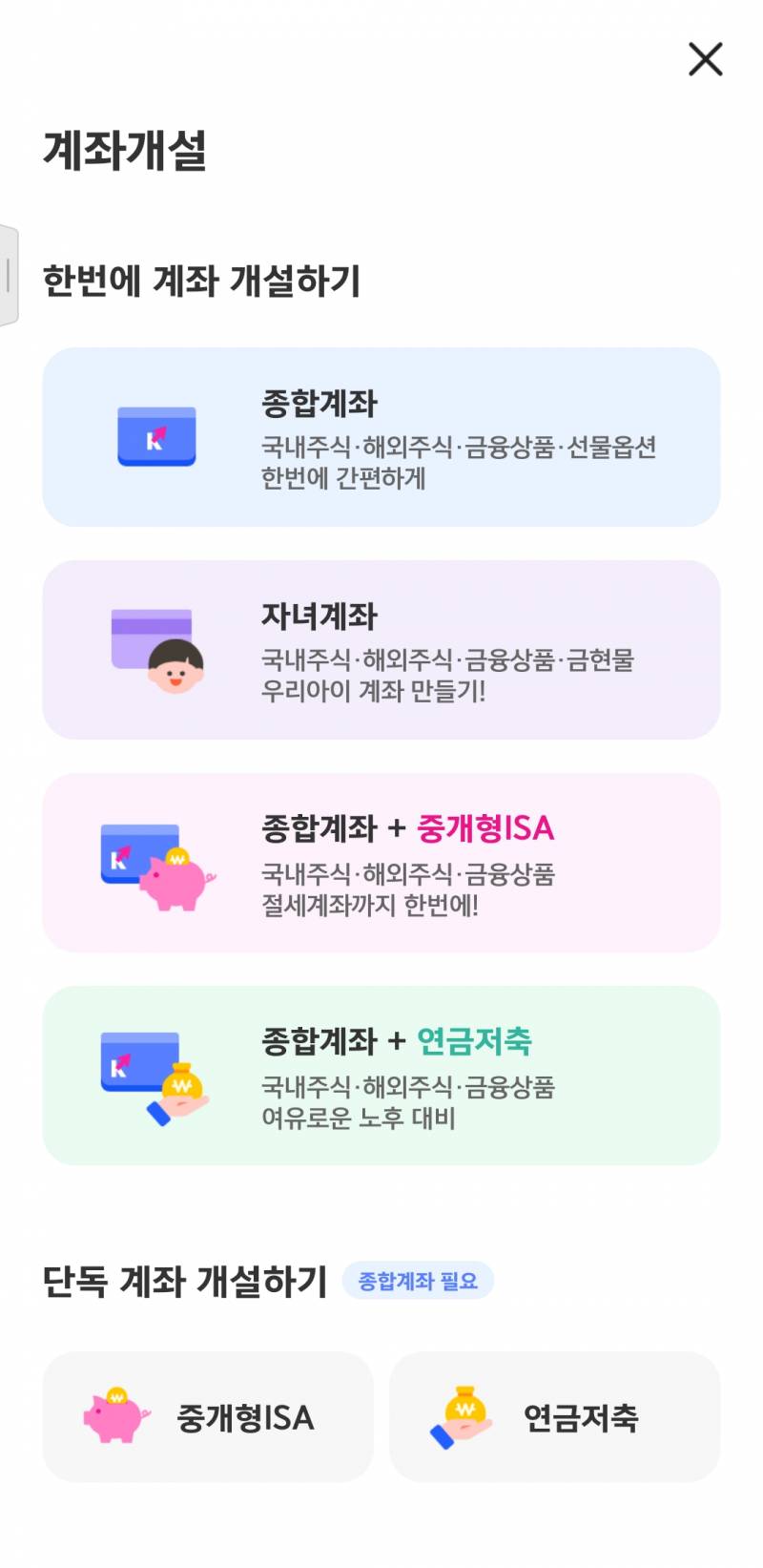The width and height of the screenshot is (763, 1568).
Task: Click the 종합계좌 필요 badge
Action: point(420,1282)
